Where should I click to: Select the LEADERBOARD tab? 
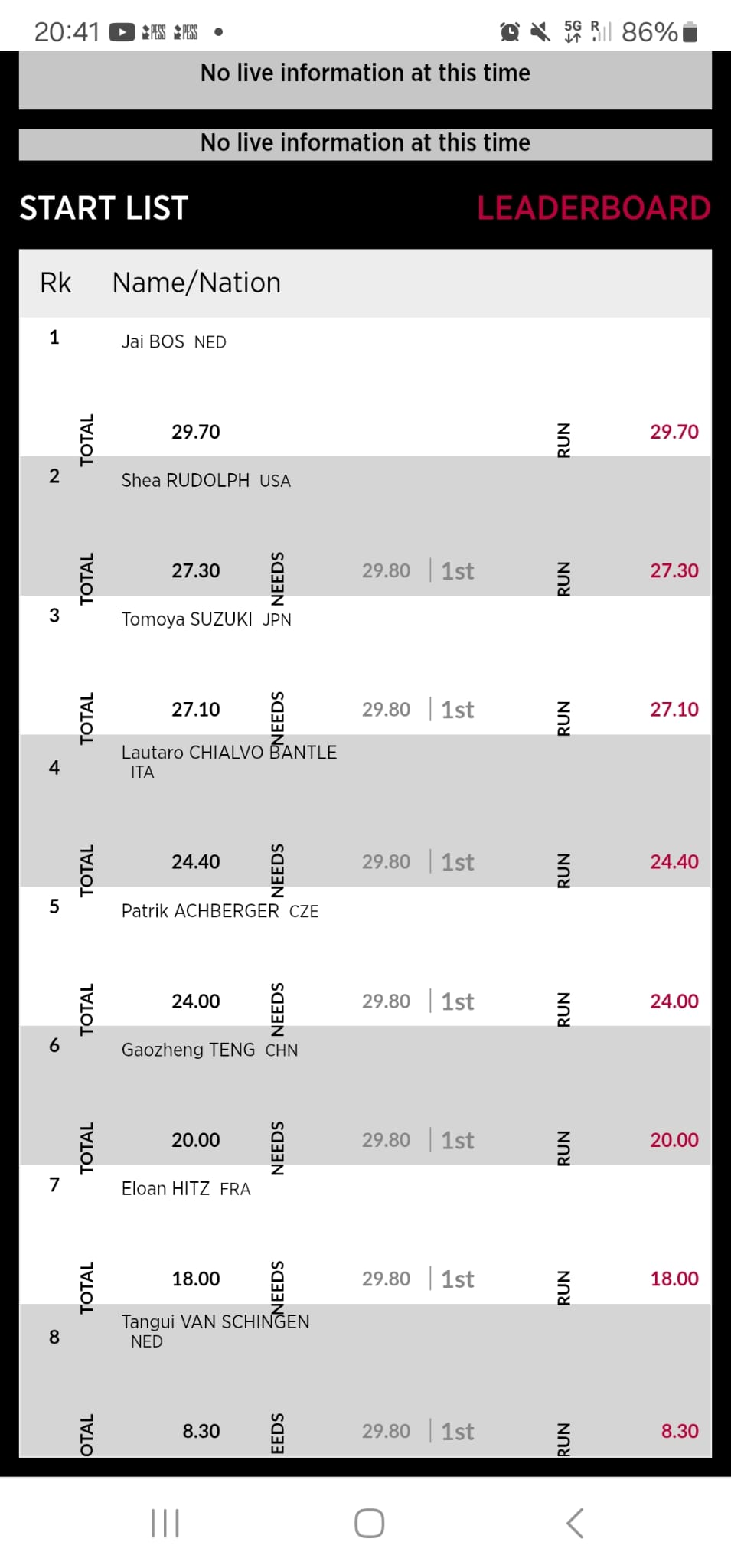(x=594, y=208)
